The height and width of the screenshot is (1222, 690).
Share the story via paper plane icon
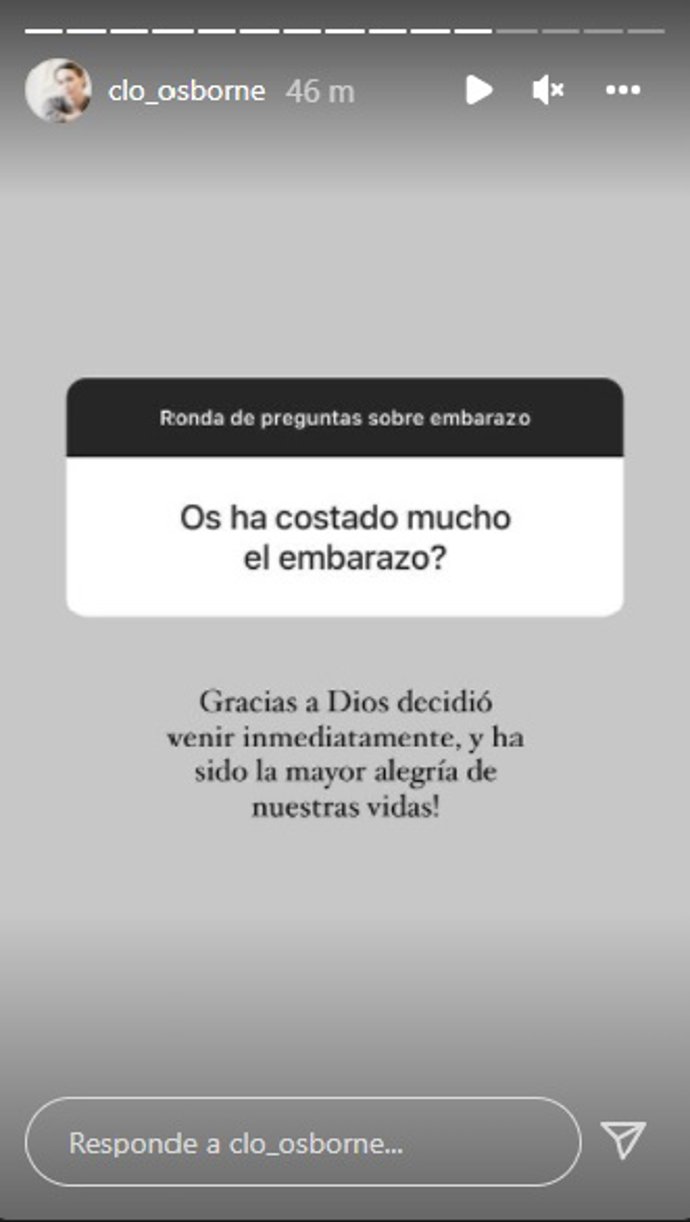point(623,1141)
